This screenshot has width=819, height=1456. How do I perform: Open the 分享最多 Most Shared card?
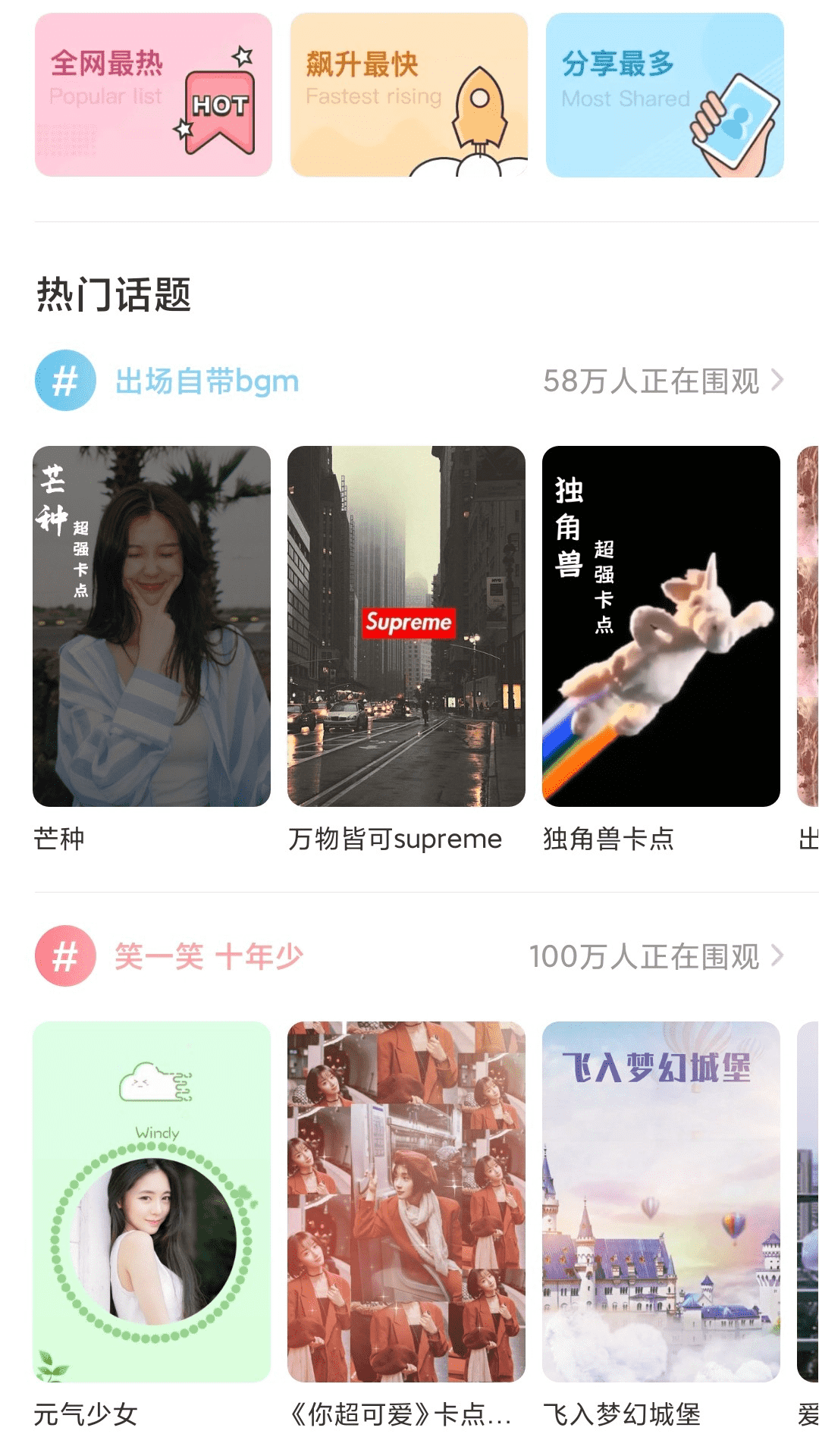664,95
